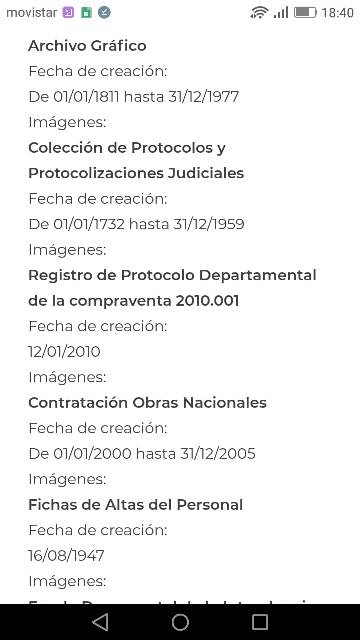Open Colección de Protocolos y Protocolizaciones Judiciales
The height and width of the screenshot is (640, 360).
[x=136, y=160]
